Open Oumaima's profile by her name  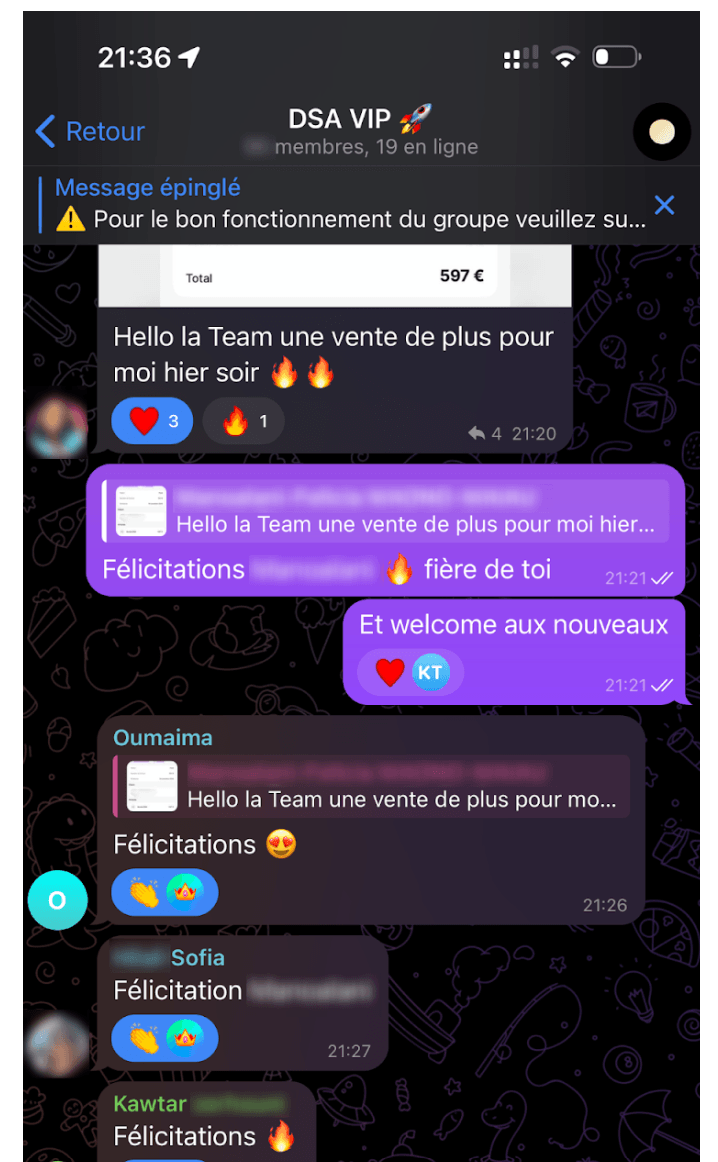click(163, 738)
